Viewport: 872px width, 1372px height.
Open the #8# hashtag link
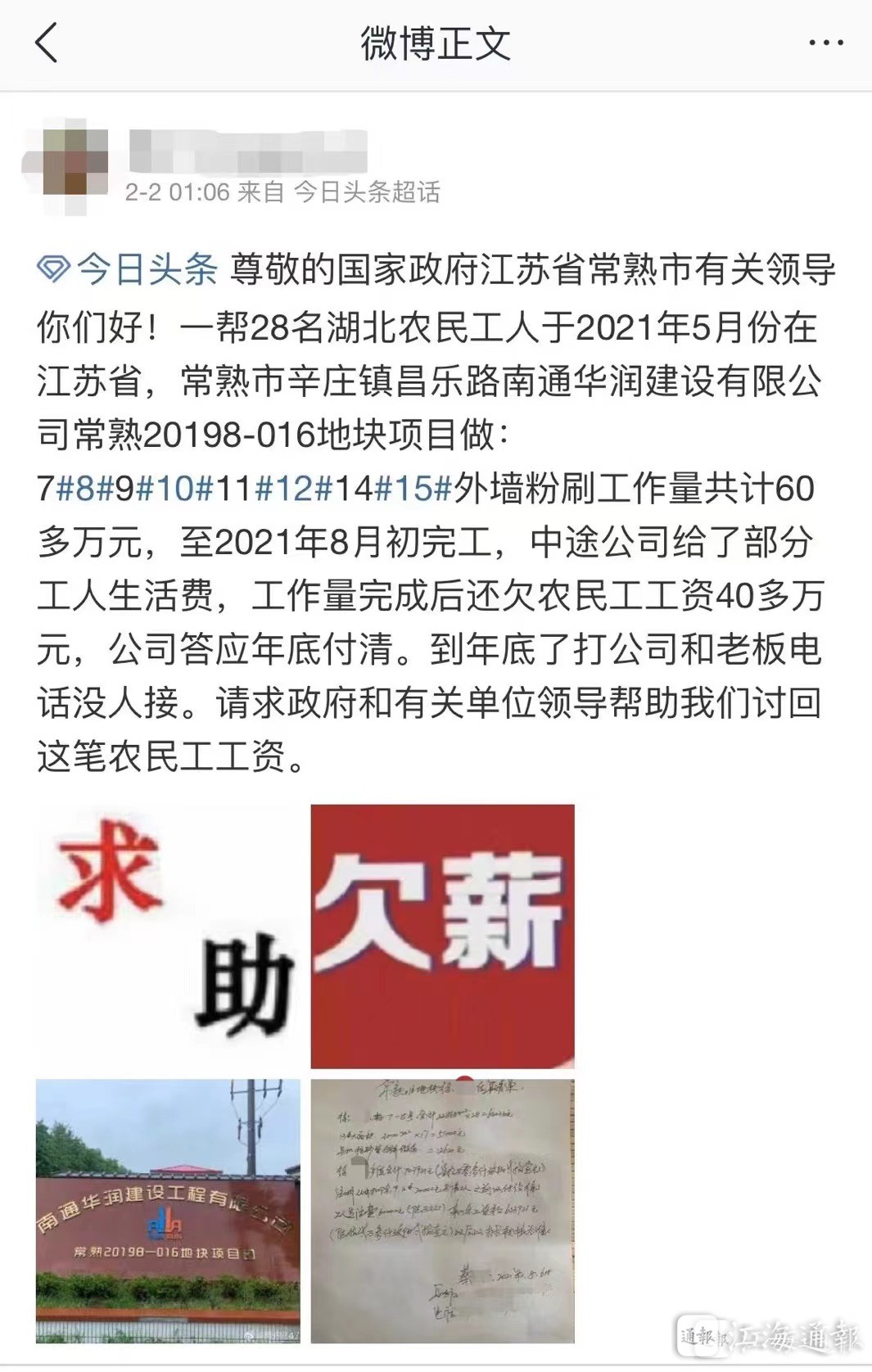pos(85,489)
